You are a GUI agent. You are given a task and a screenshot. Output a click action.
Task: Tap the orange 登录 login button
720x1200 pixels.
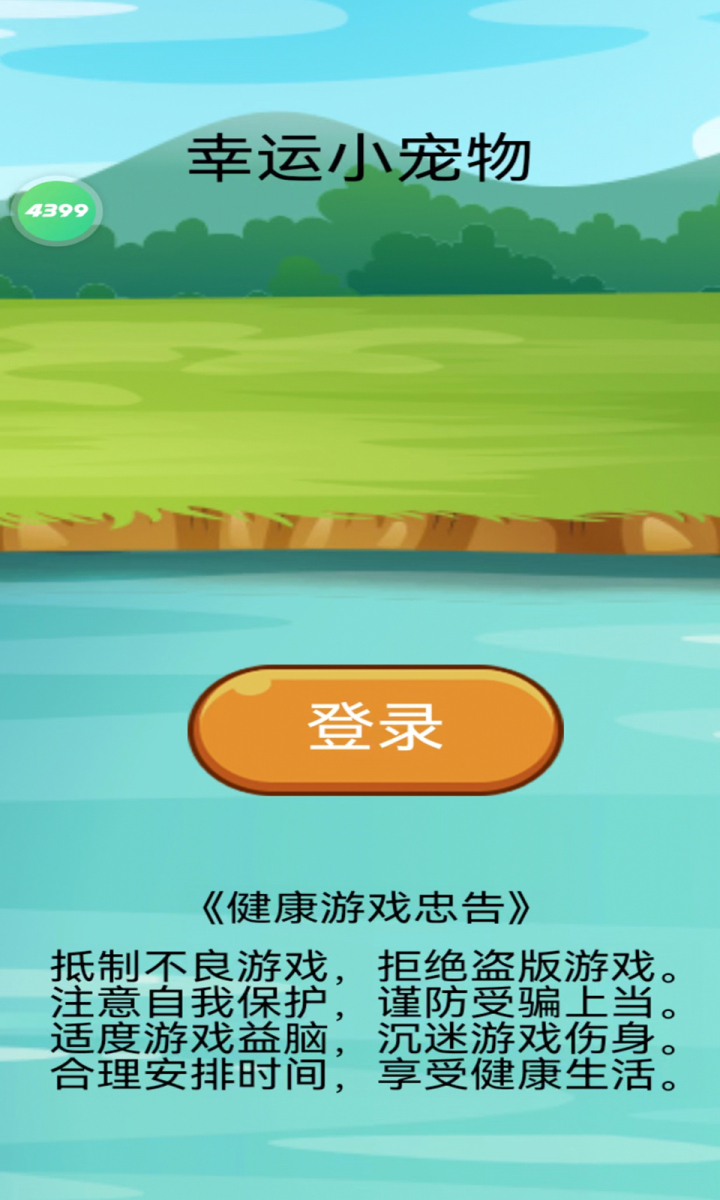point(375,729)
